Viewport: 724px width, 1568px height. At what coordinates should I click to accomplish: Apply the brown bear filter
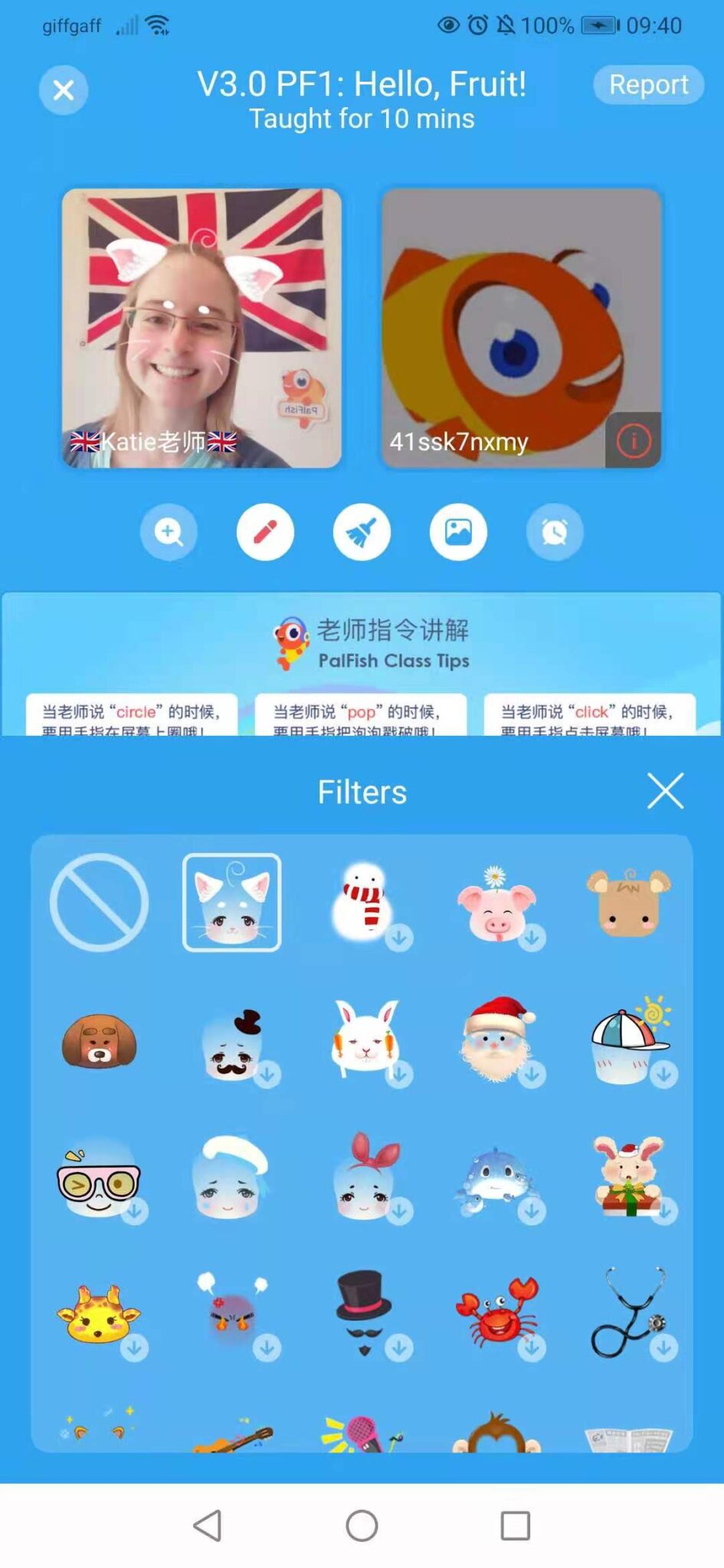628,903
